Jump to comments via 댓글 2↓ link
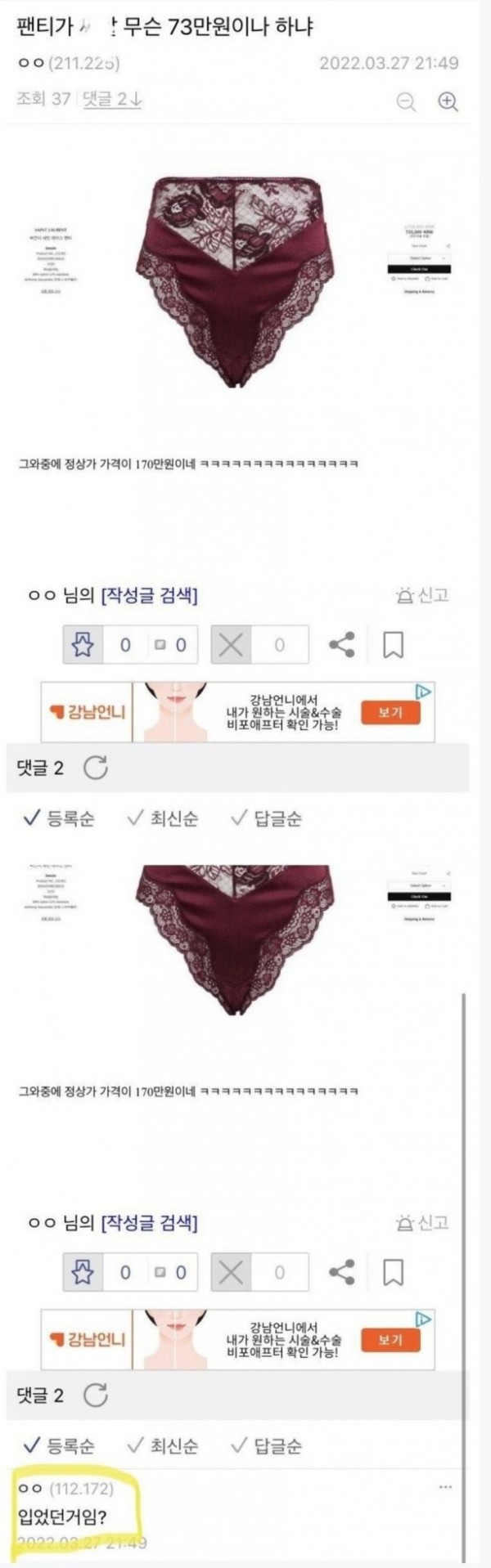 (113, 99)
